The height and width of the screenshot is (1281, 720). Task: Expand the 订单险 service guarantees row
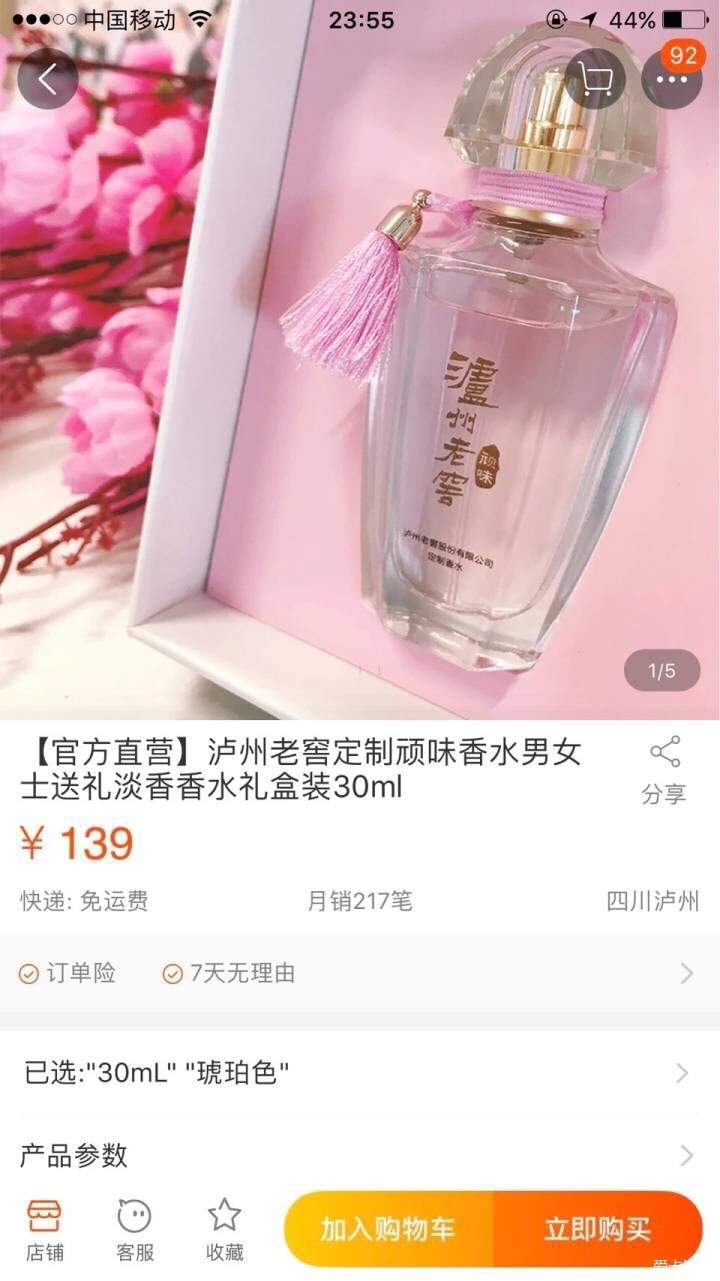pyautogui.click(x=360, y=973)
